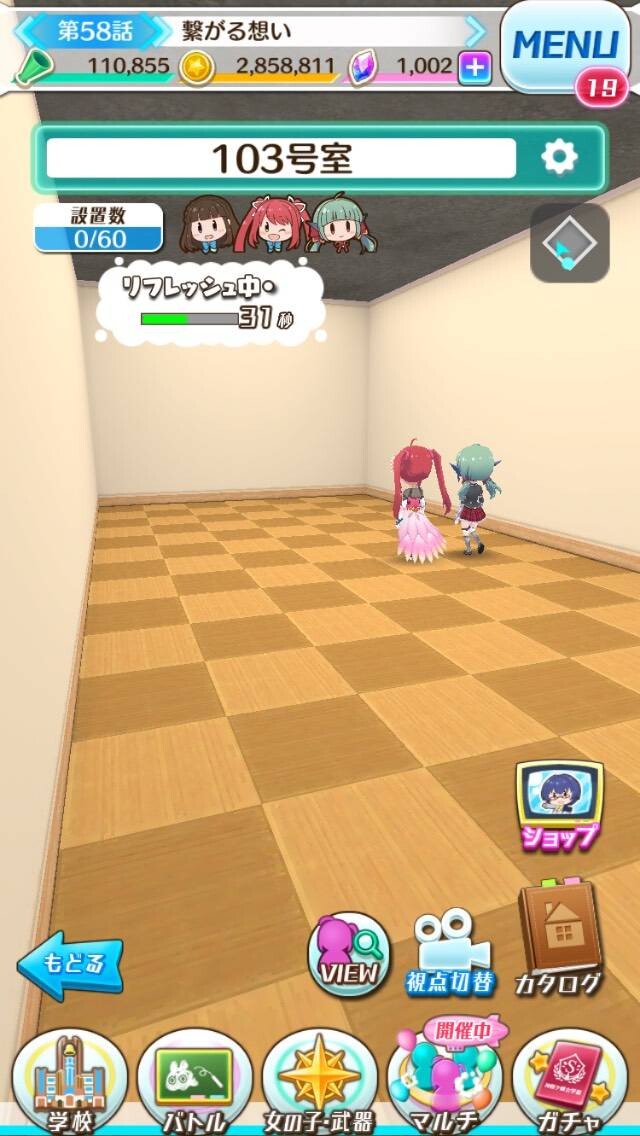Viewport: 640px width, 1136px height.
Task: Select the brown-haired girl avatar icon
Action: [209, 224]
